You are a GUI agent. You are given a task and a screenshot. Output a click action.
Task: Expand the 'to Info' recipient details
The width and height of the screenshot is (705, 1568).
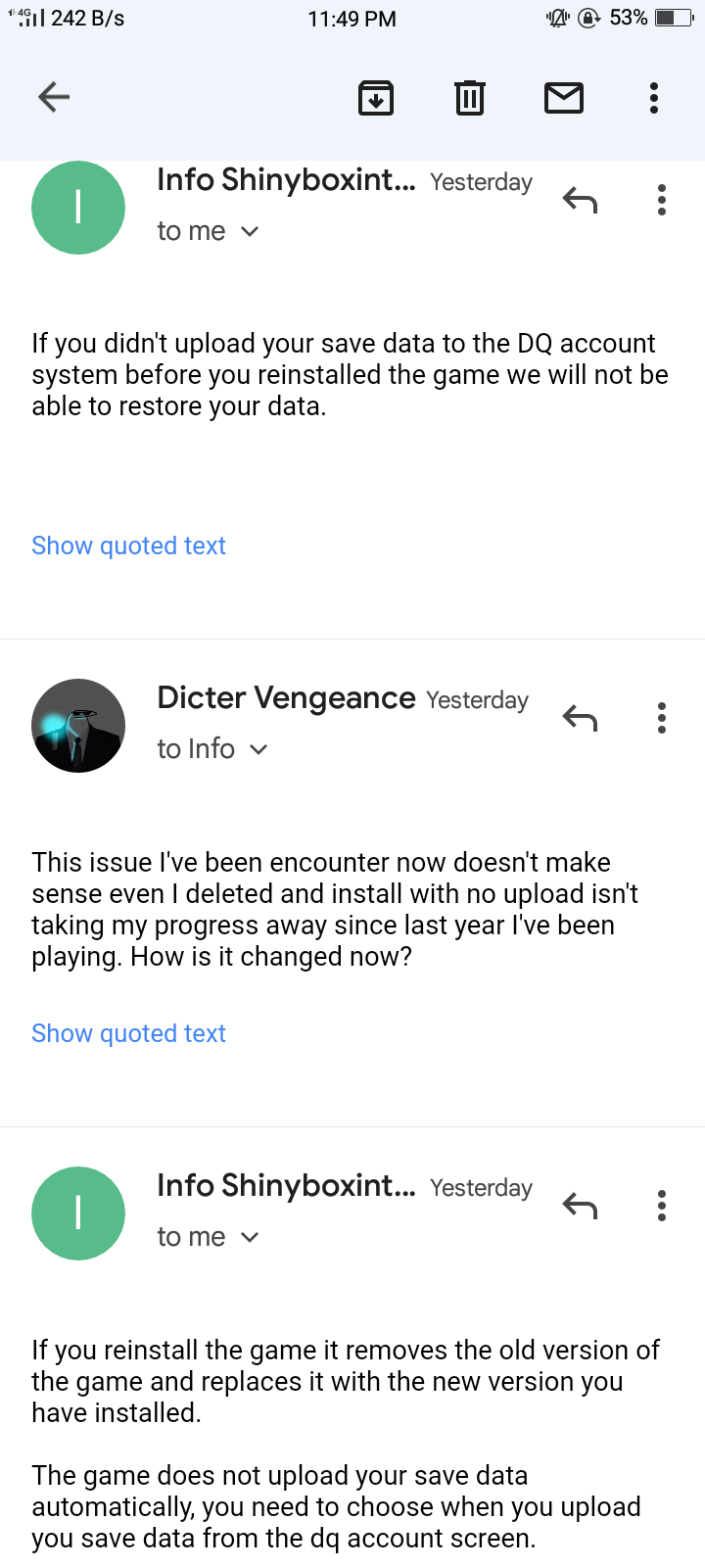click(x=212, y=749)
